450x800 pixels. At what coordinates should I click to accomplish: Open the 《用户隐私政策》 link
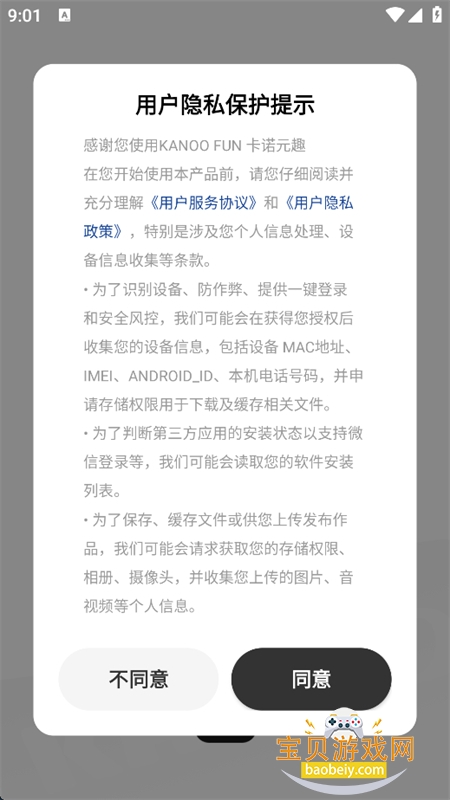[316, 203]
